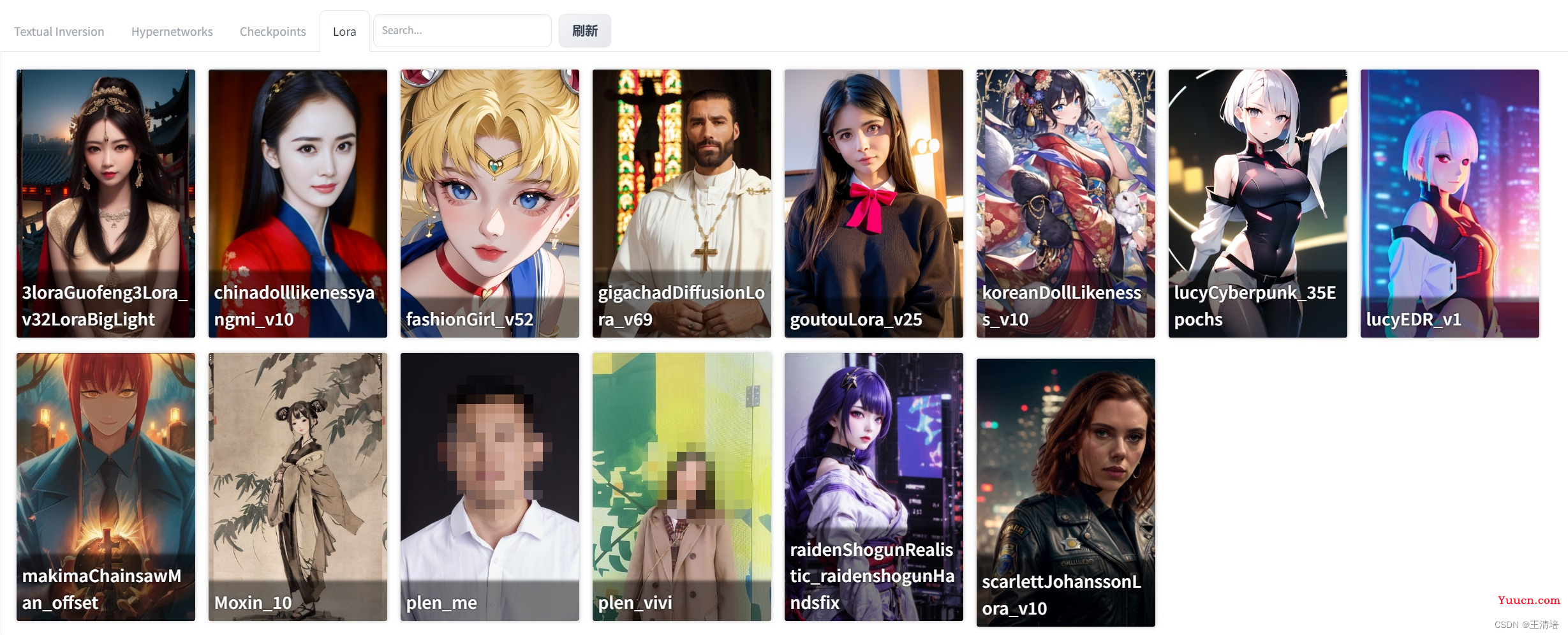The height and width of the screenshot is (635, 1568).
Task: Switch to the Textual Inversion tab
Action: click(59, 31)
